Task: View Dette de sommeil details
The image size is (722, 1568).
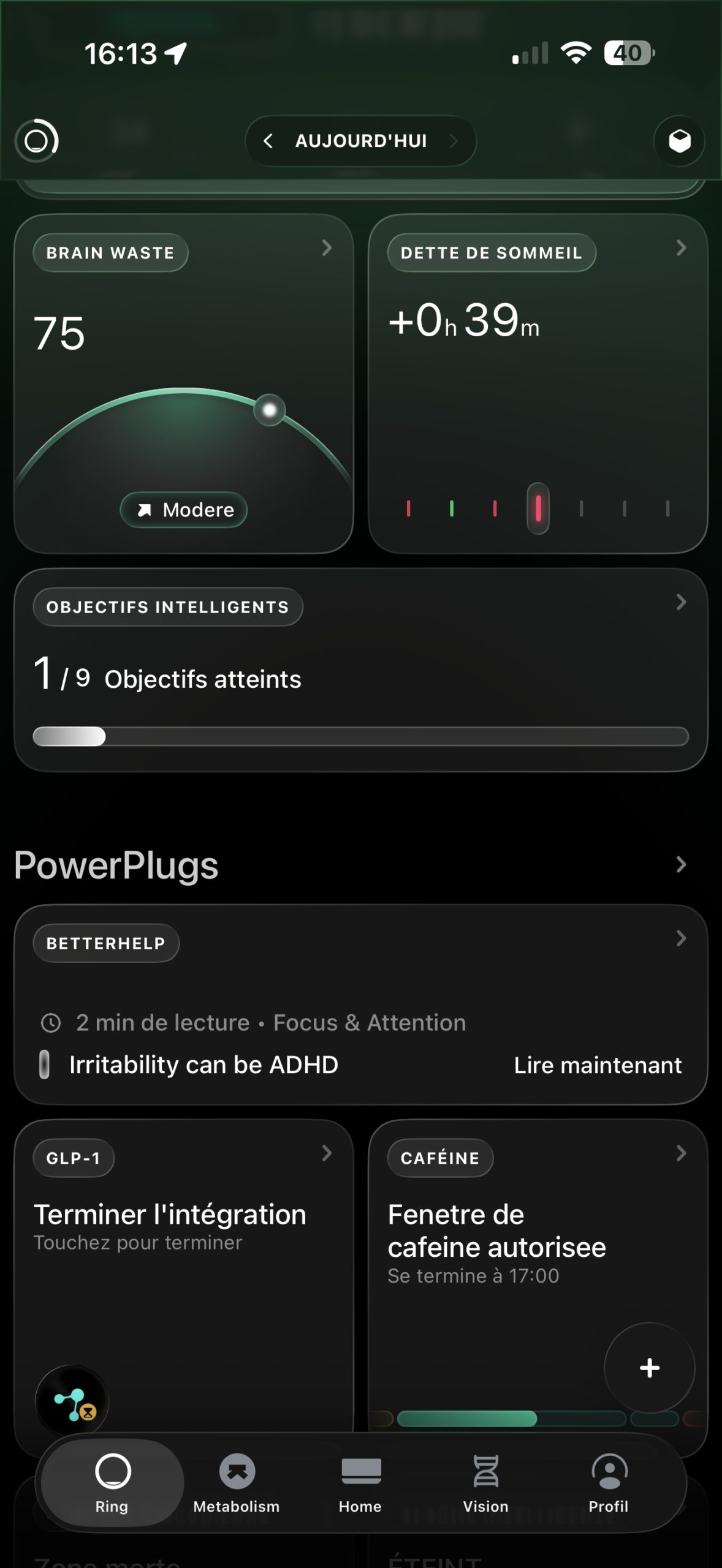Action: 538,383
